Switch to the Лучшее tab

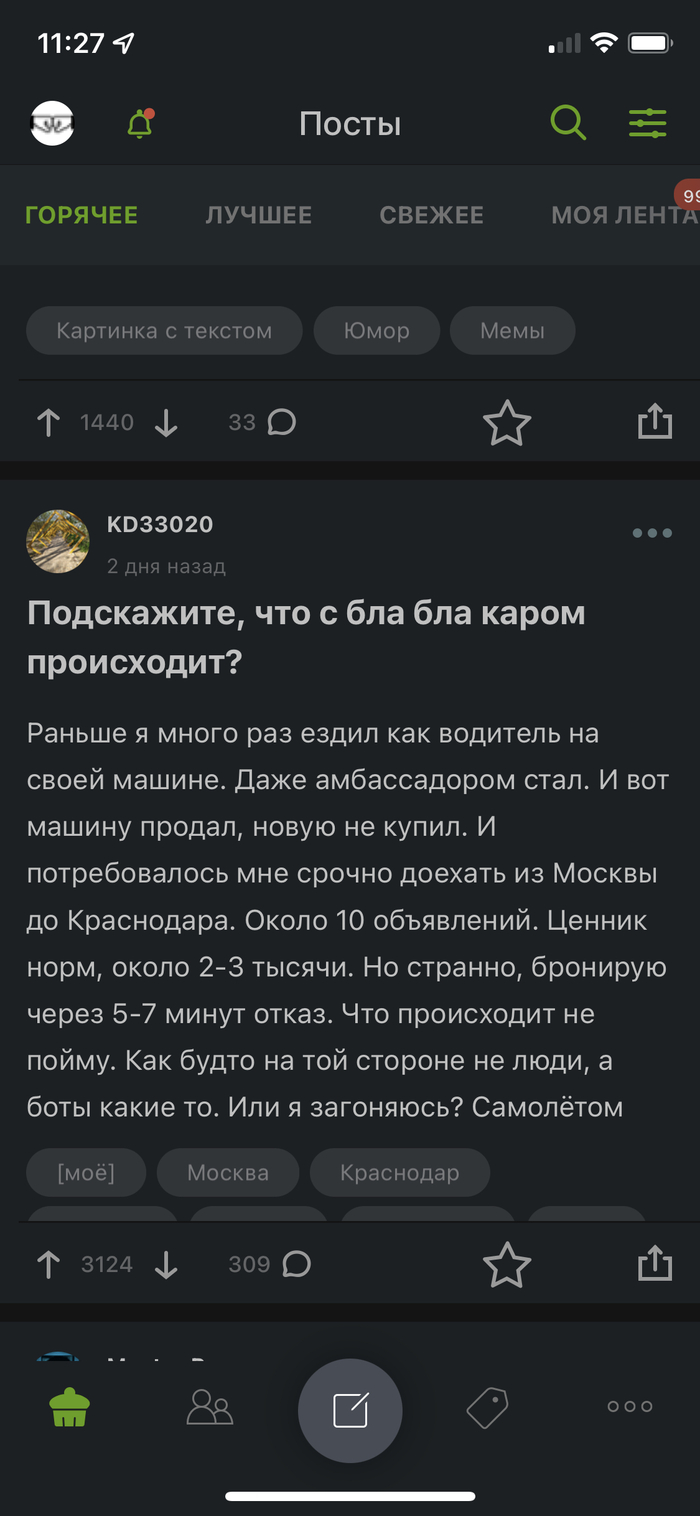click(259, 215)
